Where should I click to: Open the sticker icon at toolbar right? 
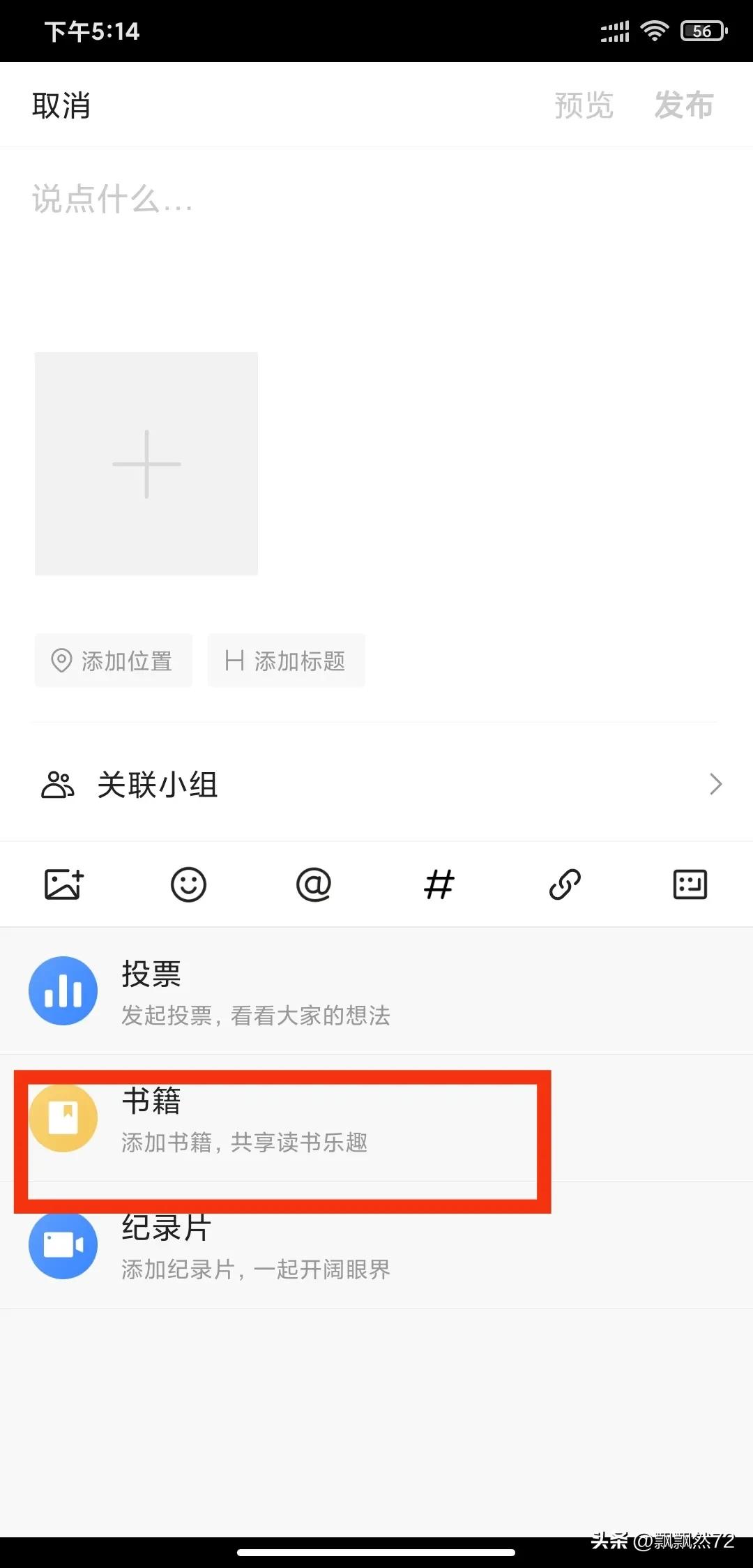[x=690, y=884]
